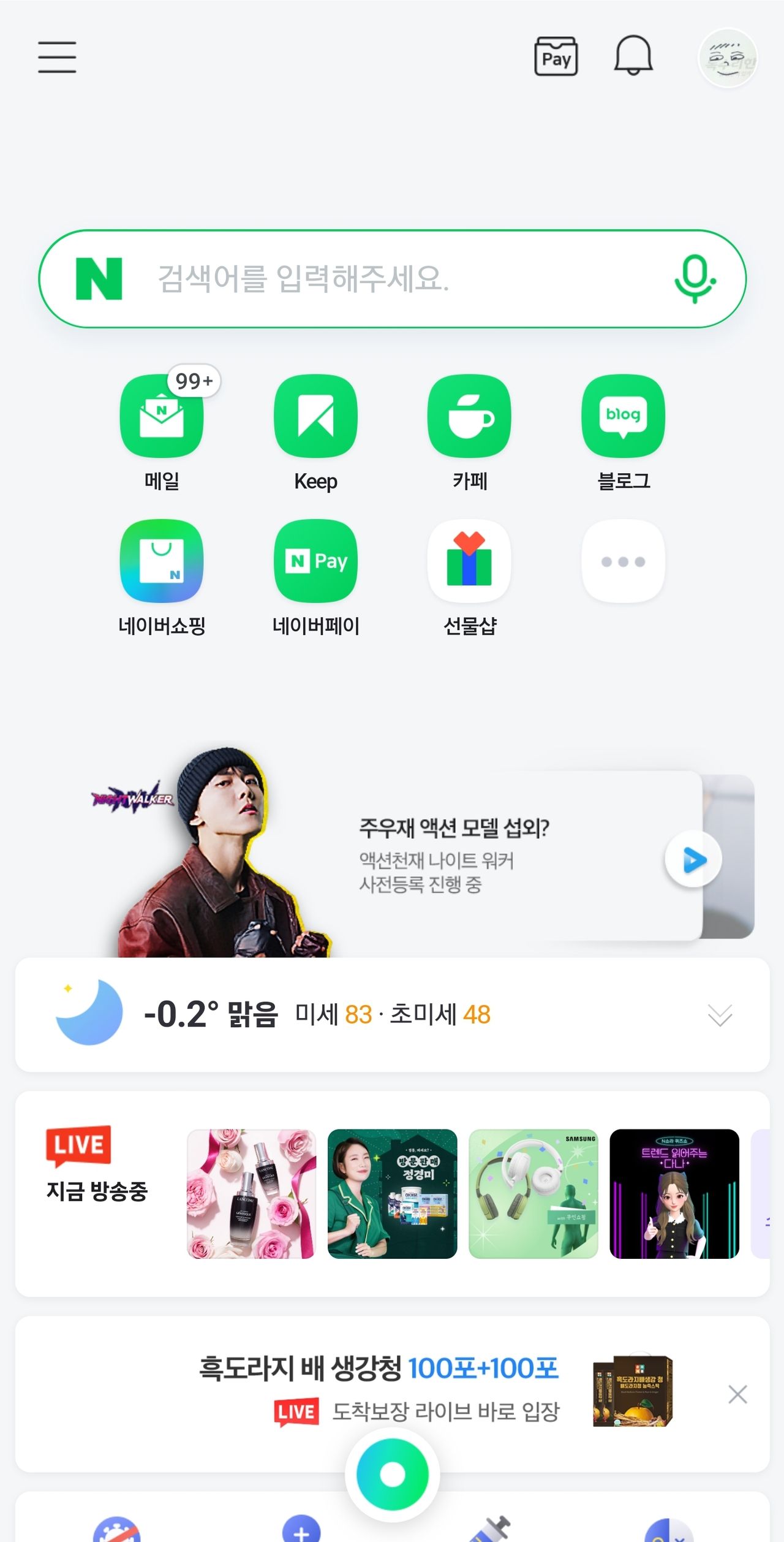
Task: Open 메일 shortcut
Action: tap(162, 417)
